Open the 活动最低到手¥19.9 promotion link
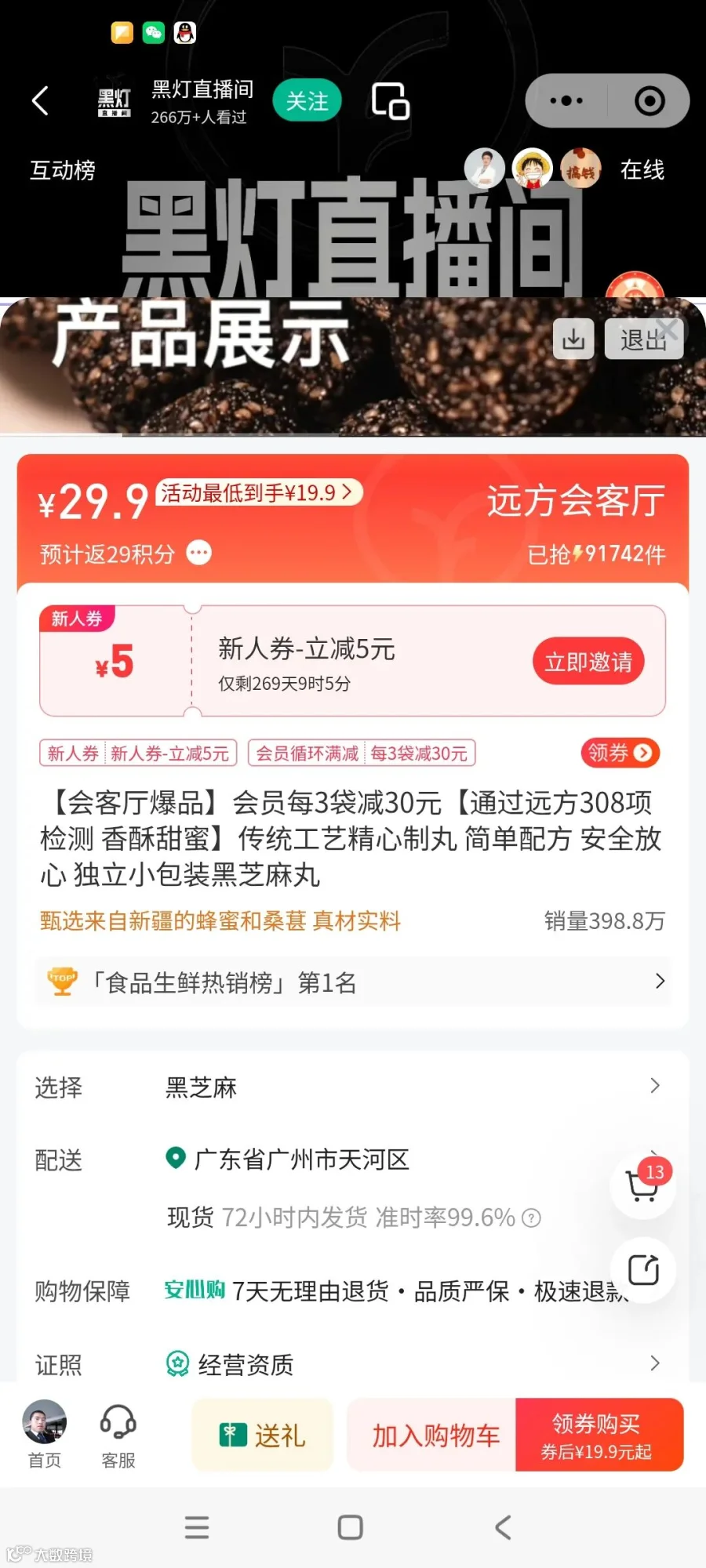This screenshot has height=1568, width=706. click(x=259, y=492)
